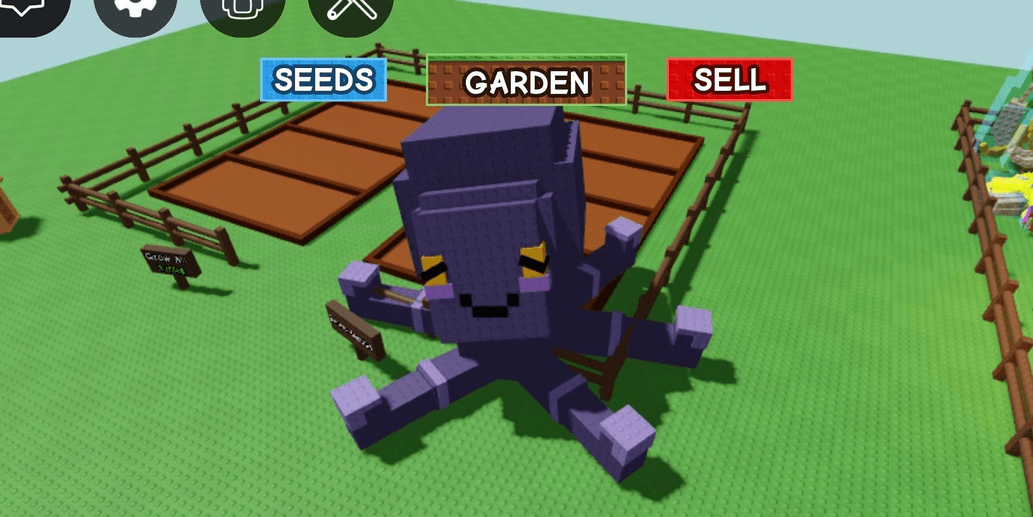Viewport: 1033px width, 517px height.
Task: Tap the red SELL button
Action: pos(729,80)
